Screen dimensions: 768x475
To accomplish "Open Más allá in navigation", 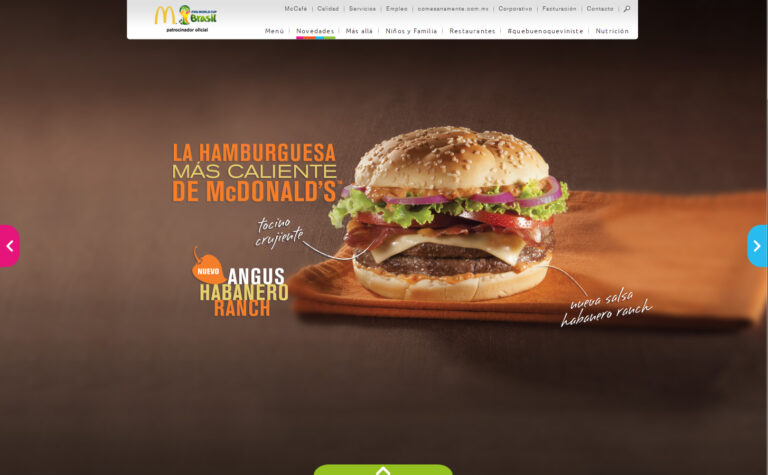I will (359, 31).
